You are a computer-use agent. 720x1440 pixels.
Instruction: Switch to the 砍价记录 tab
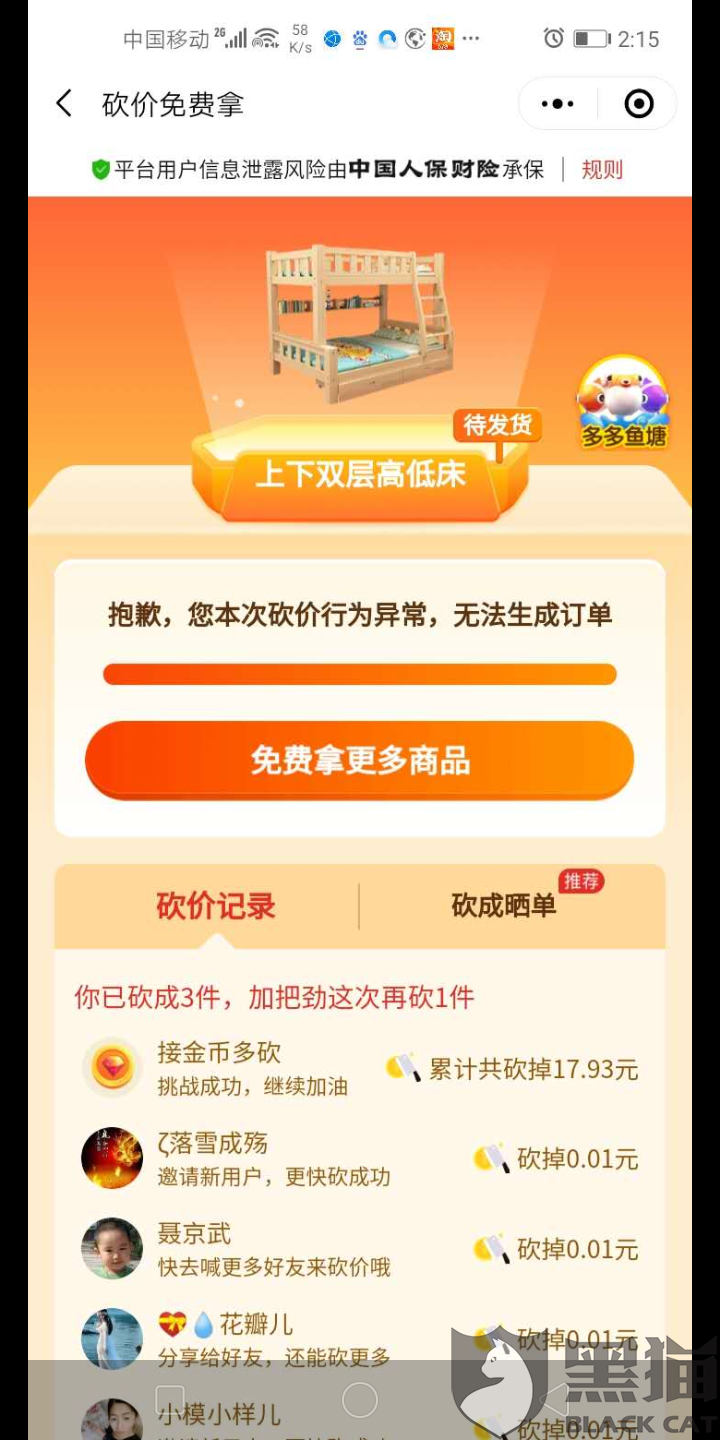[215, 906]
